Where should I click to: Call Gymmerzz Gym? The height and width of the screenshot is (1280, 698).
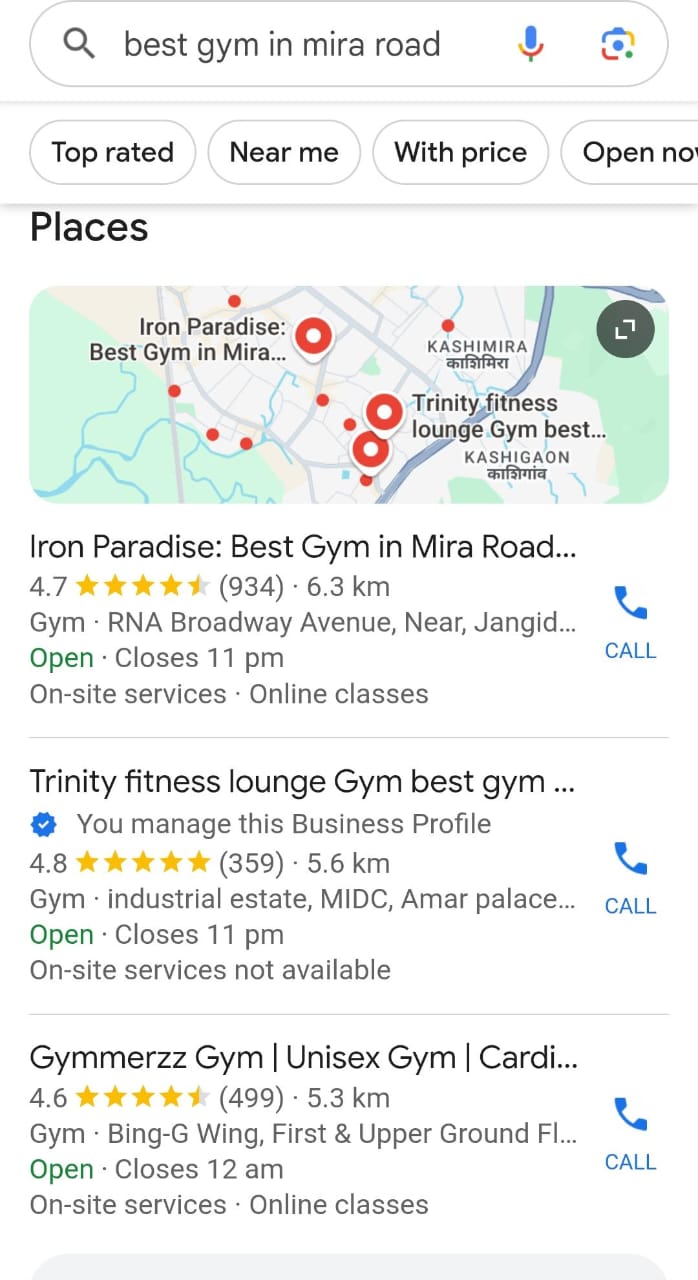(630, 1133)
